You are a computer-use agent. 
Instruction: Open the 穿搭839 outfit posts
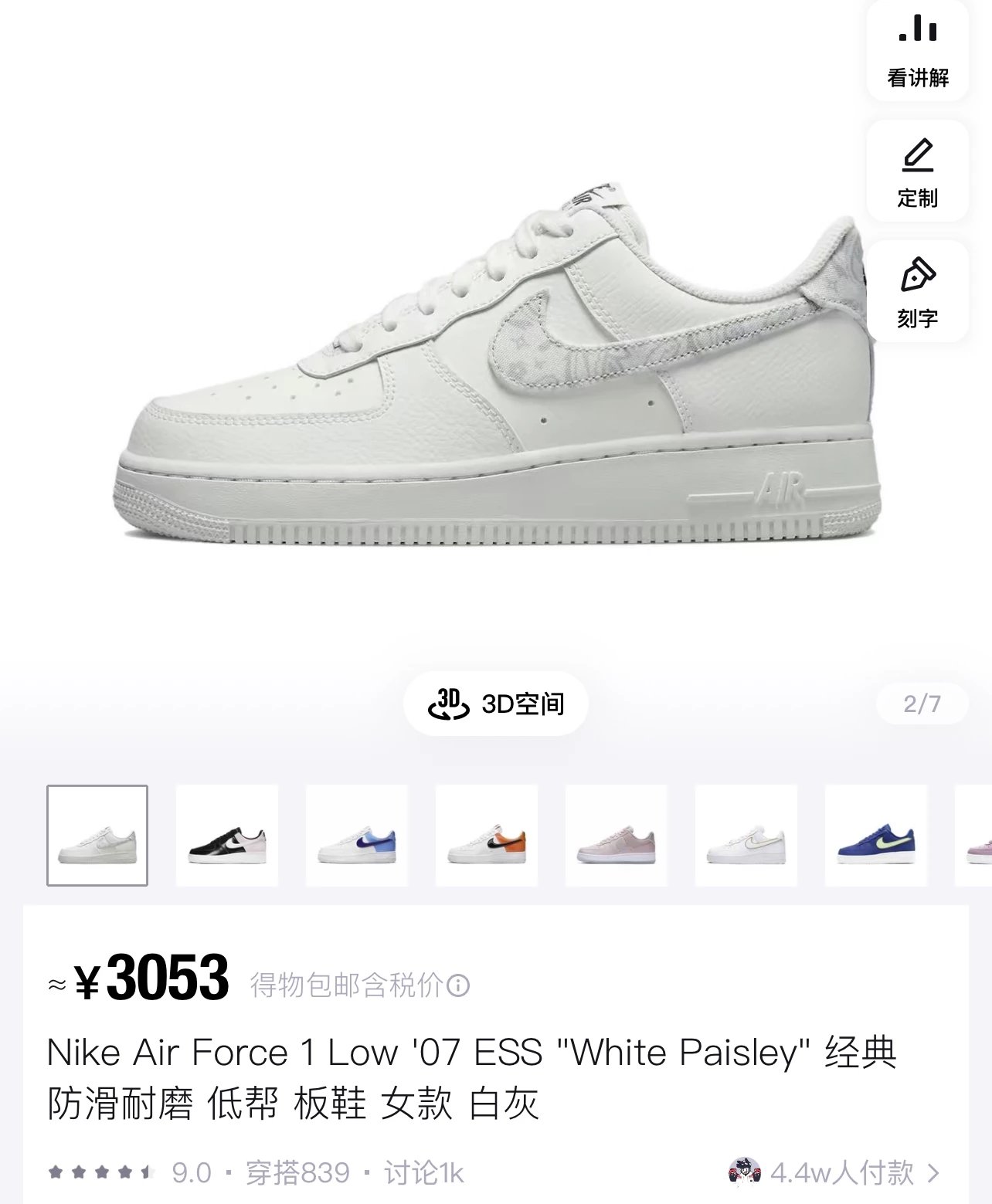(298, 1172)
